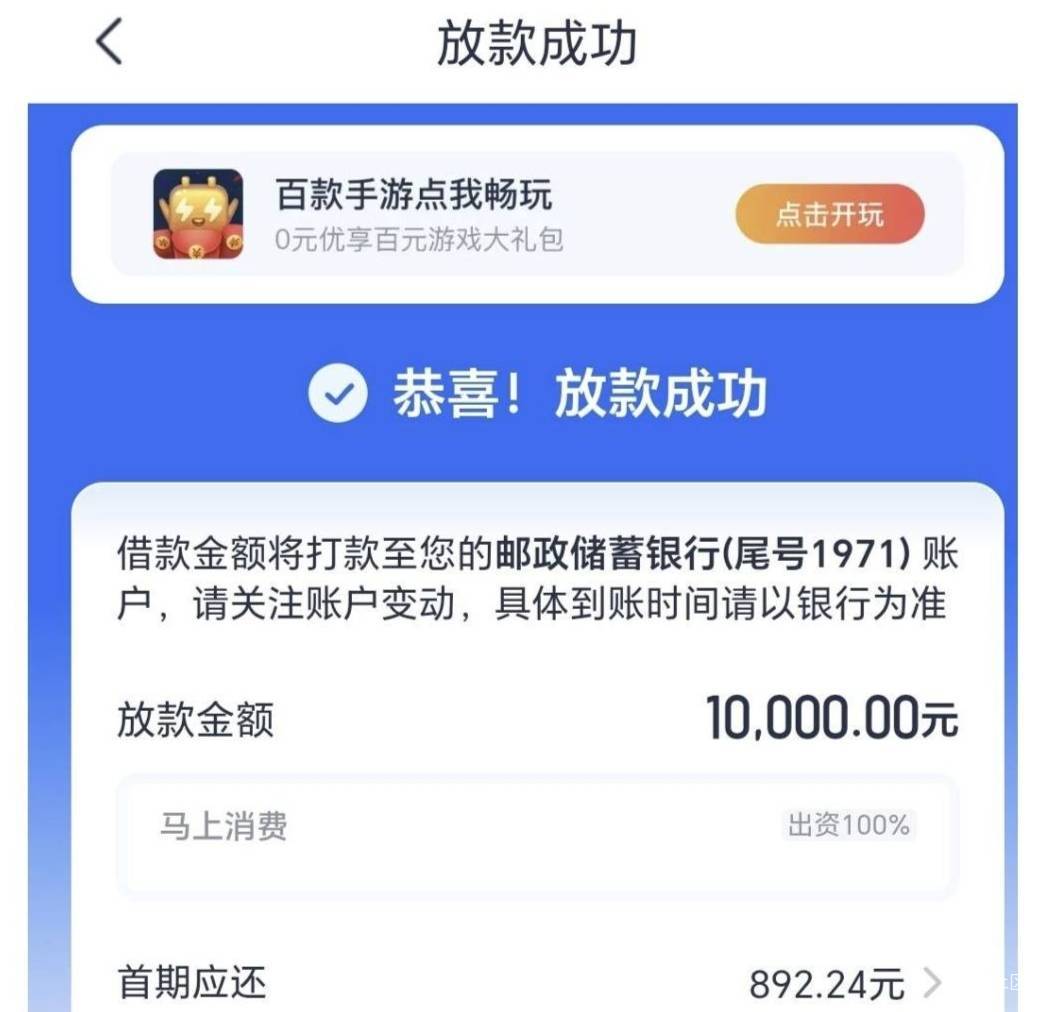The width and height of the screenshot is (1048, 1012).
Task: Open the 首期应还 892.24元 details
Action: click(x=530, y=983)
